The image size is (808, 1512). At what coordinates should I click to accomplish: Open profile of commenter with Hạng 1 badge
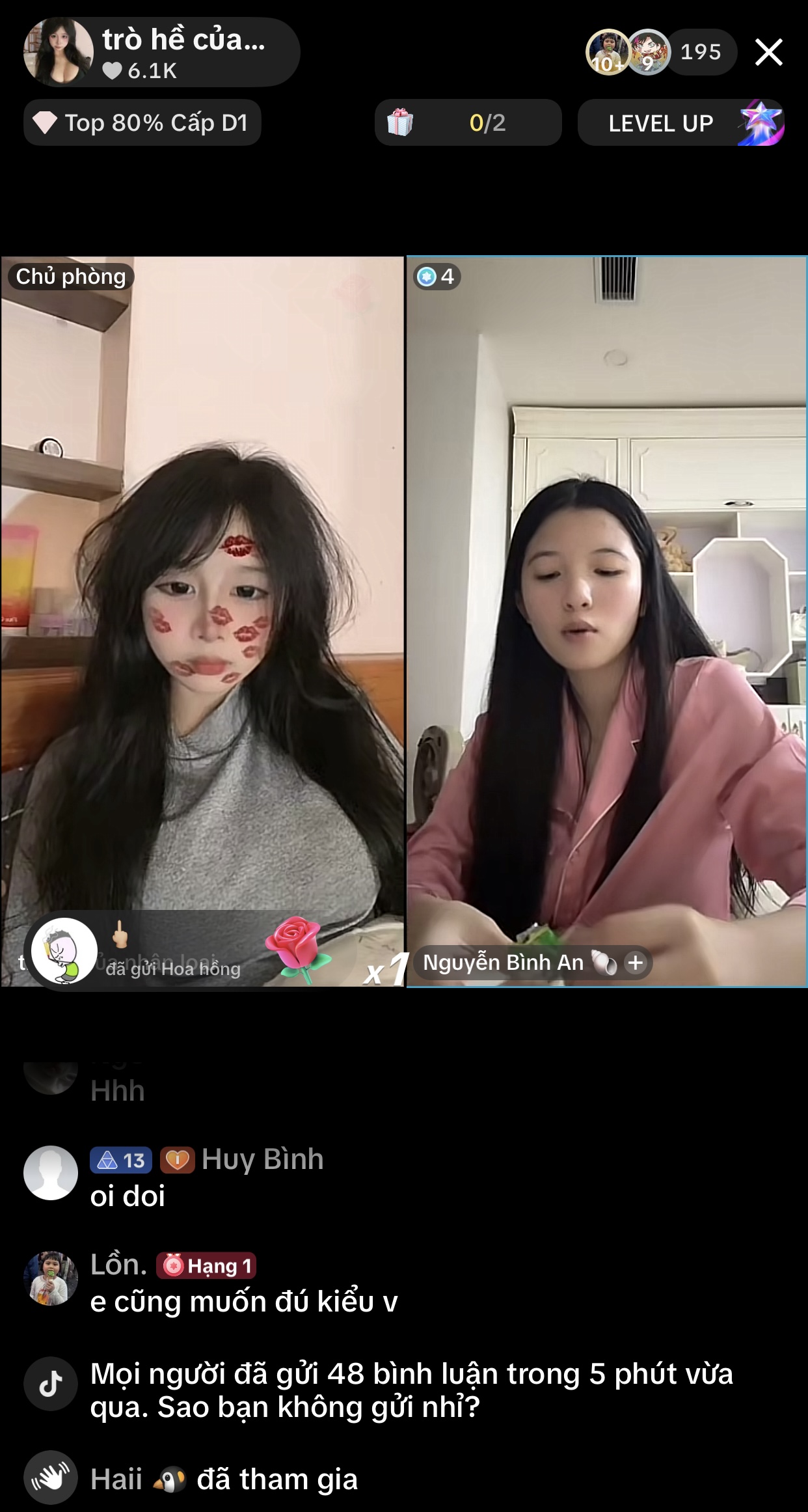coord(51,1278)
